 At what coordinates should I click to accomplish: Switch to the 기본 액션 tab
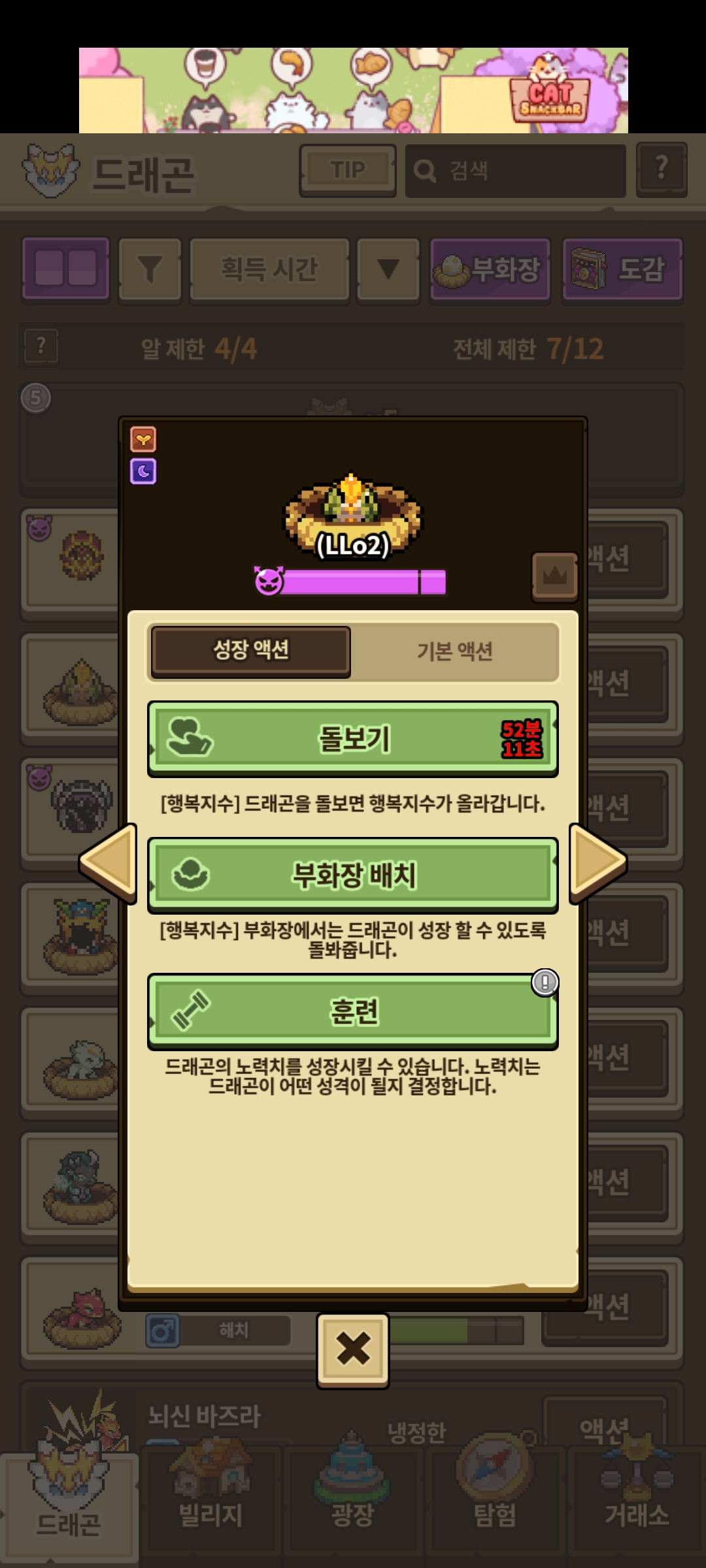click(x=454, y=651)
